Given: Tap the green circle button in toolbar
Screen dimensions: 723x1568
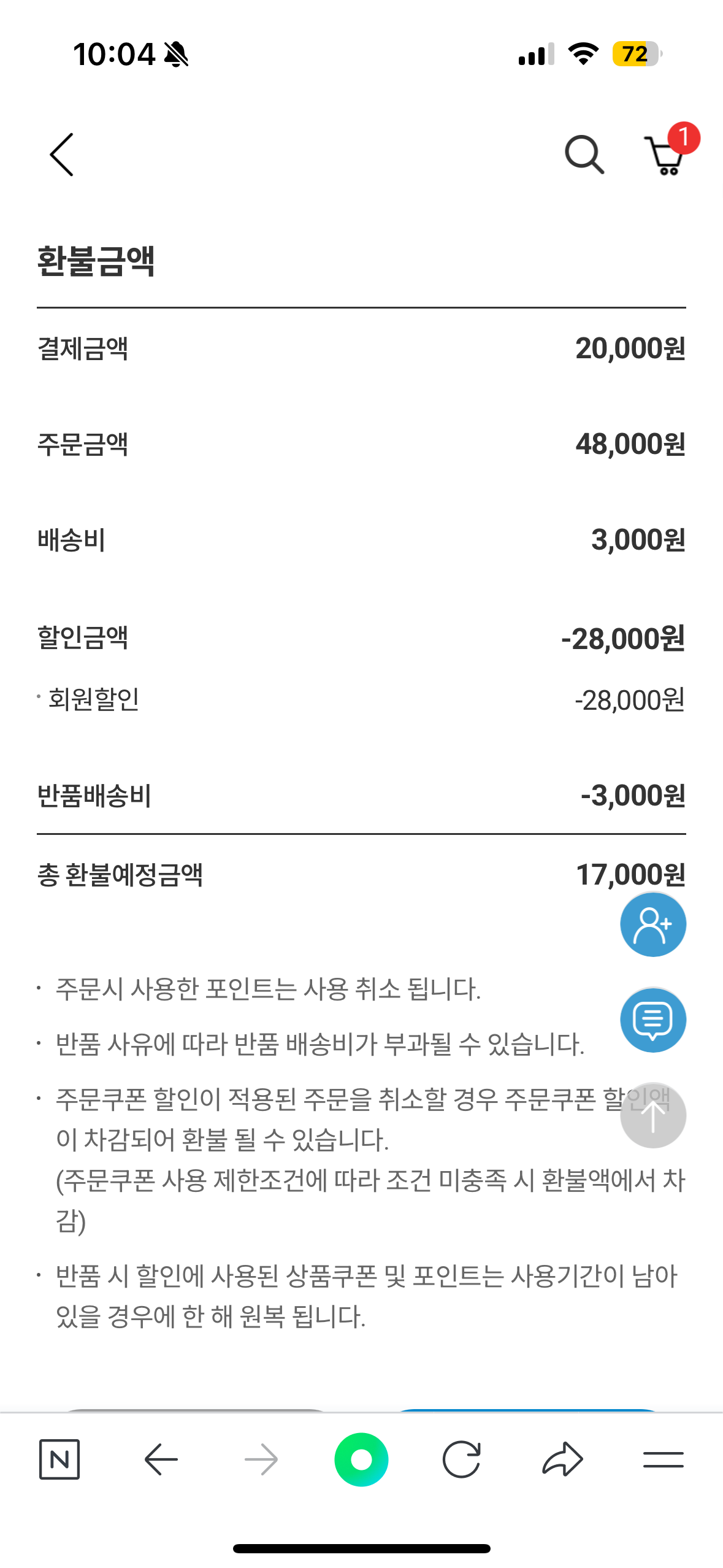Looking at the screenshot, I should 361,1459.
